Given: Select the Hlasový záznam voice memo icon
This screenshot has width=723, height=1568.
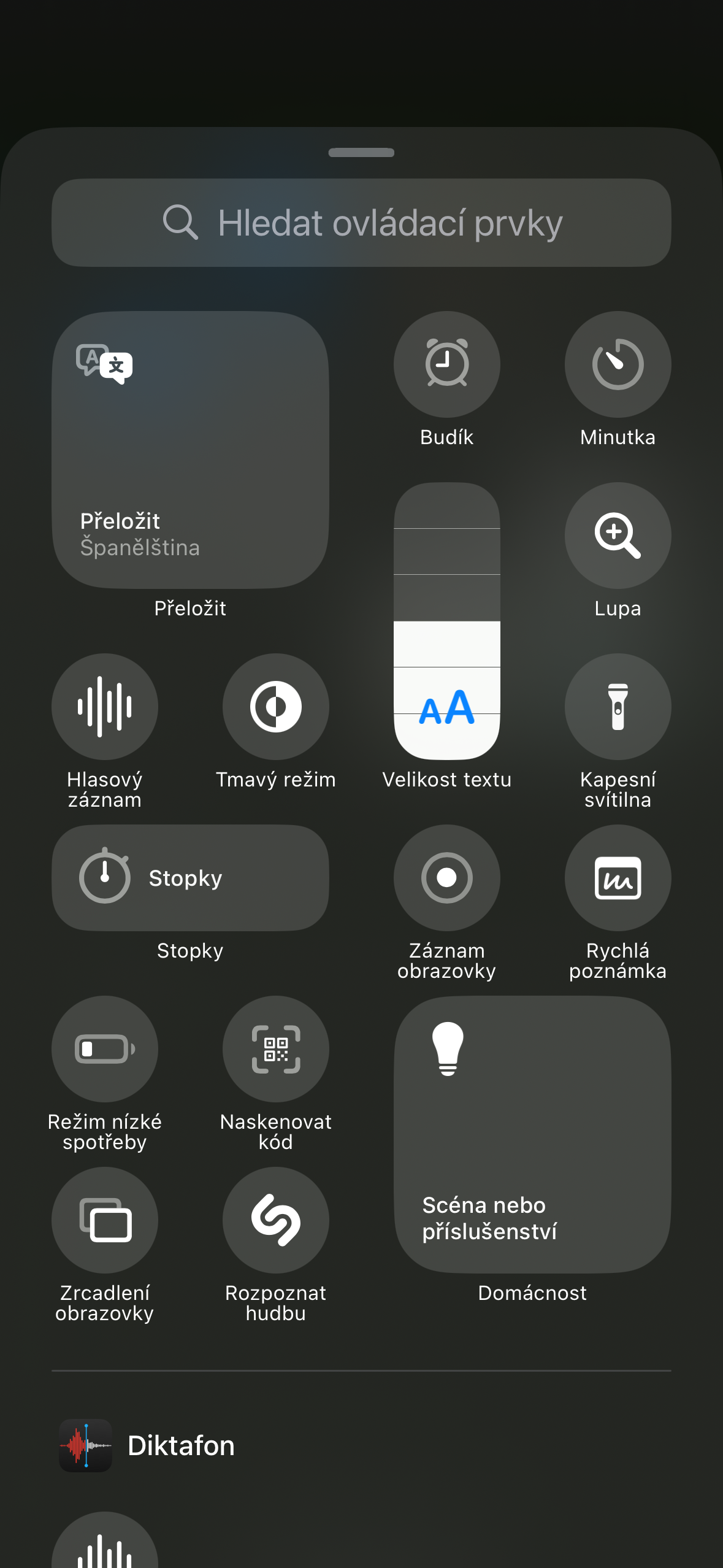Looking at the screenshot, I should coord(104,707).
